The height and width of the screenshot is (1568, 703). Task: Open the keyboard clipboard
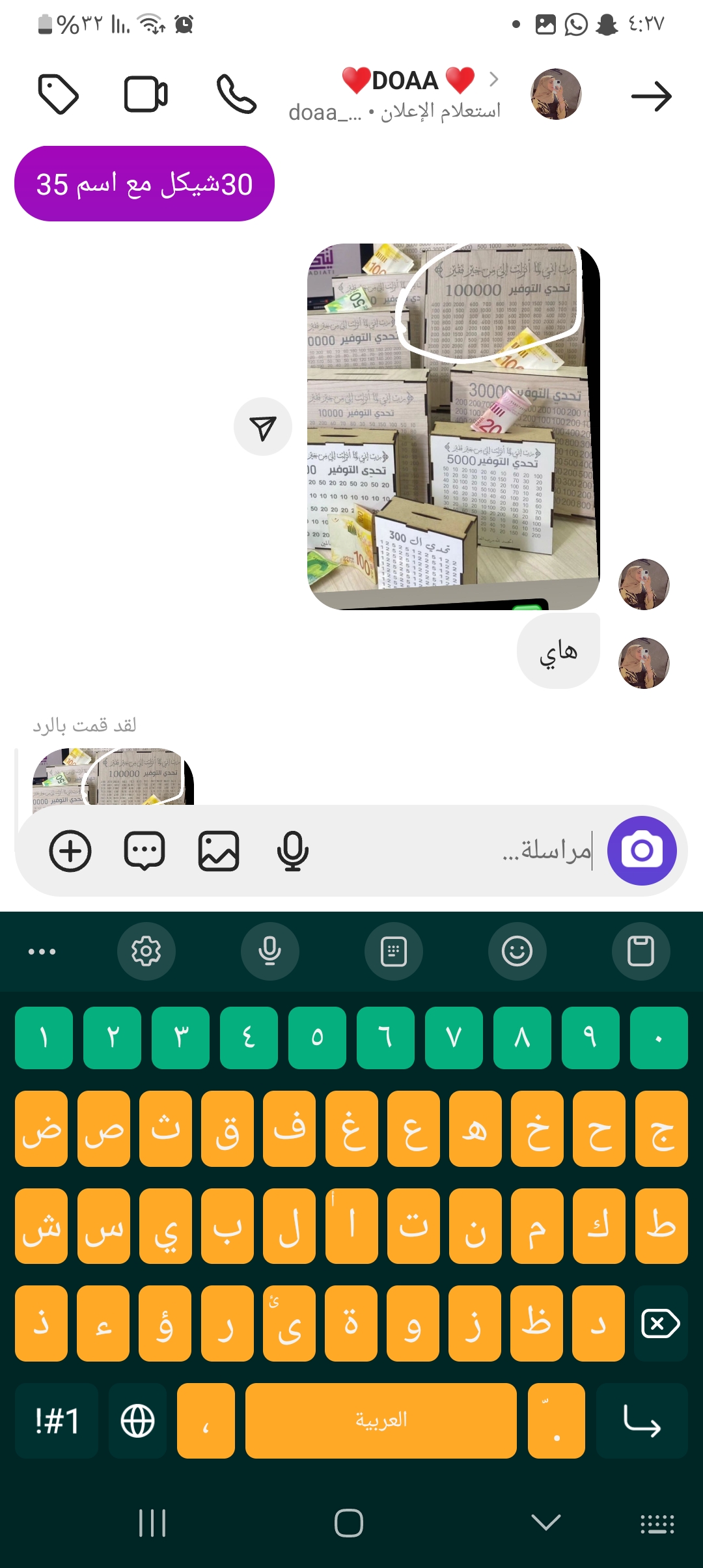point(641,951)
